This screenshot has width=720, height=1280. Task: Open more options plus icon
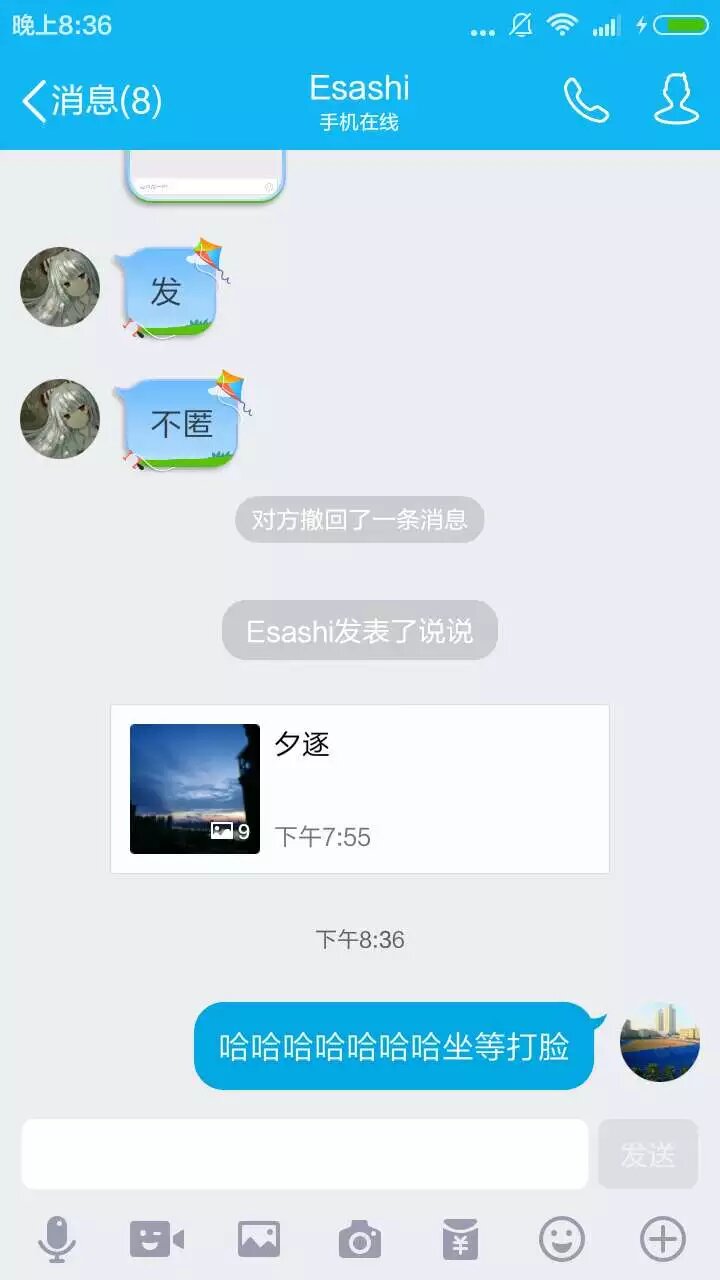pos(663,1240)
